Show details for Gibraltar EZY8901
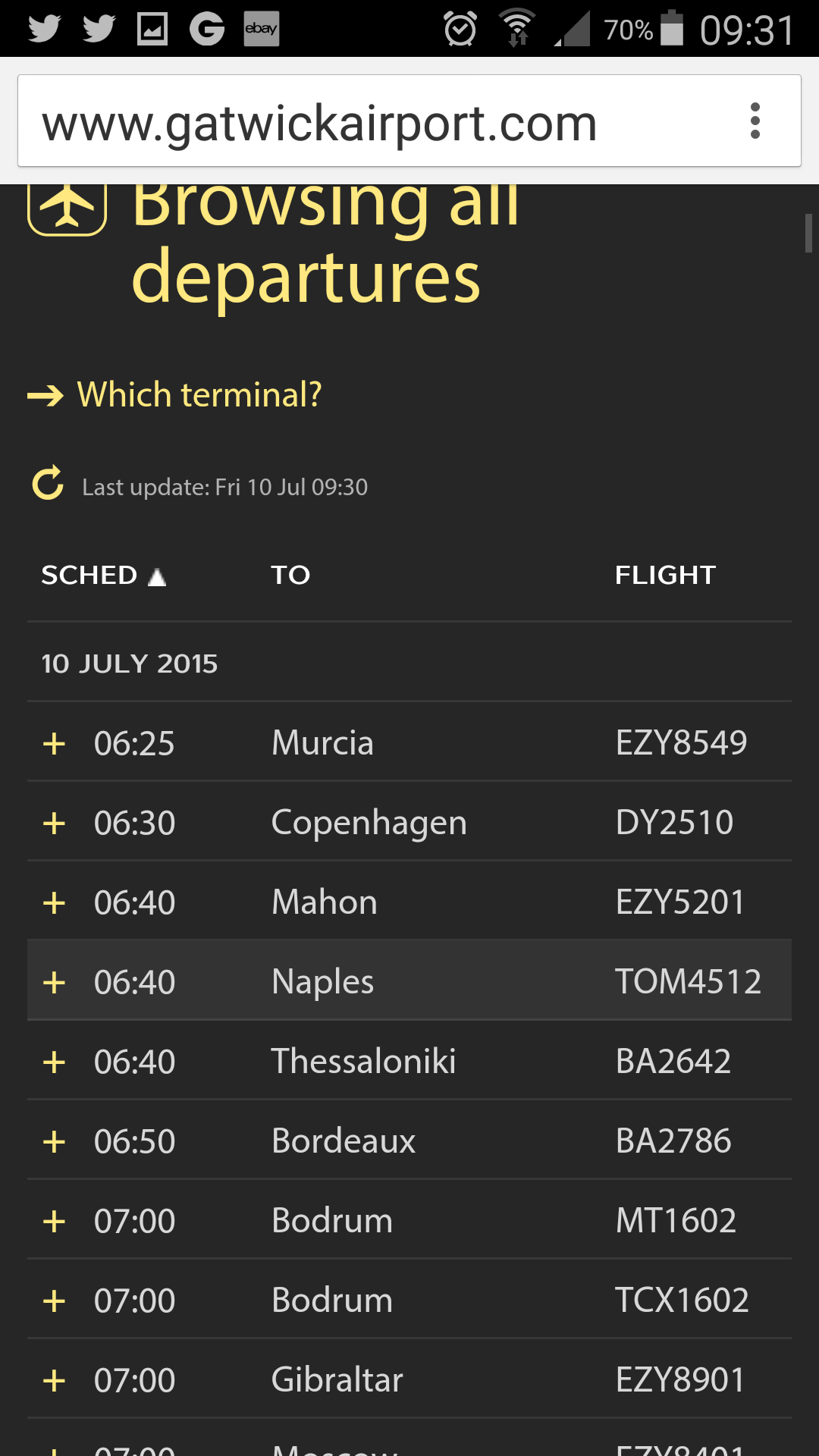 409,1379
